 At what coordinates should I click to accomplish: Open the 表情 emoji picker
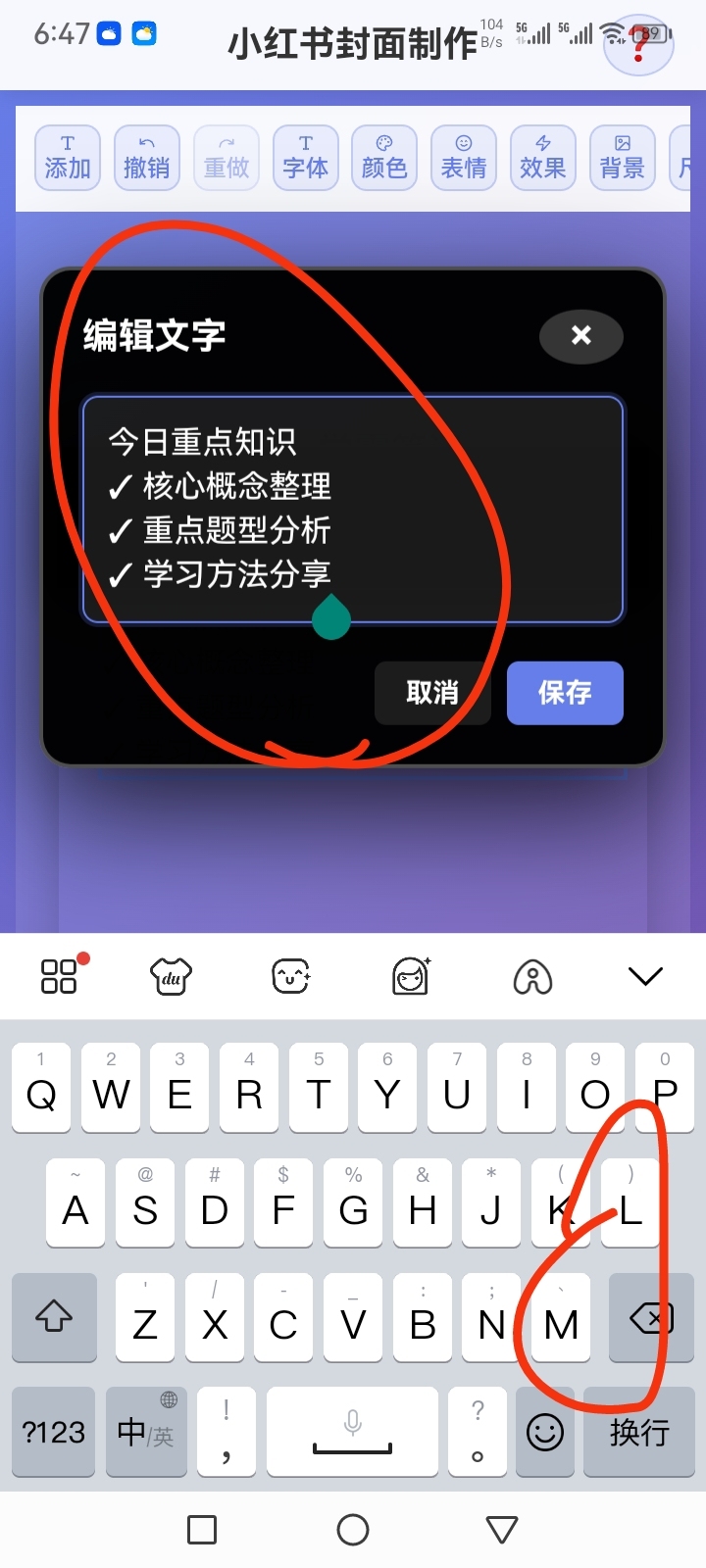(464, 158)
